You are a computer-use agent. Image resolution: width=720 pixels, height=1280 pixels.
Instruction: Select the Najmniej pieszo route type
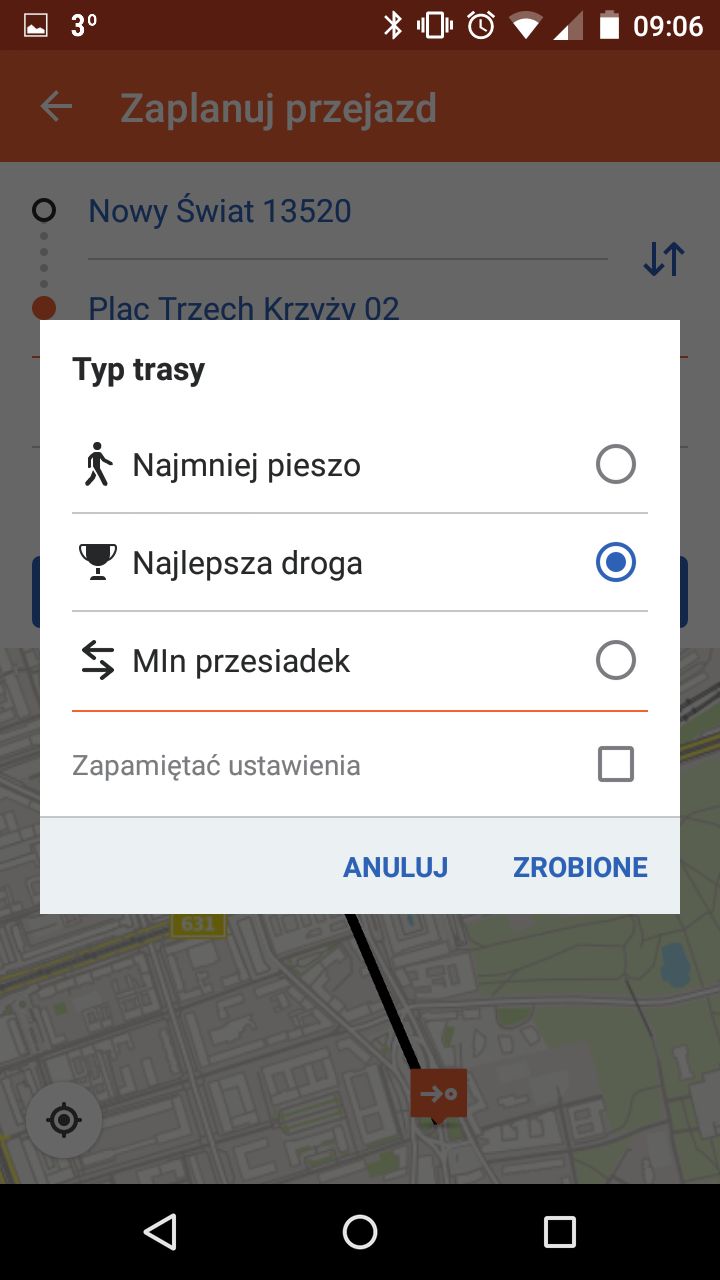point(360,465)
